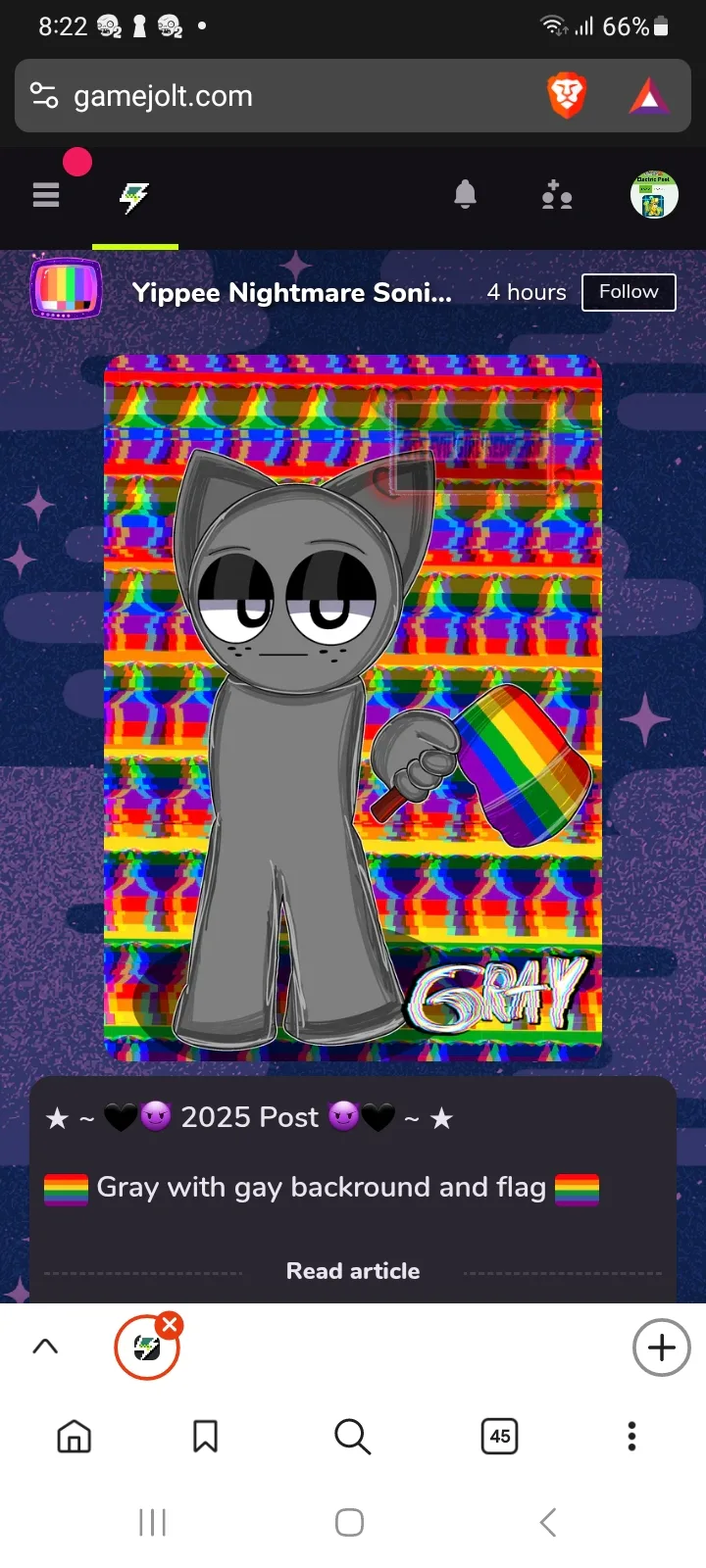The image size is (706, 1568).
Task: Open Brave Shields lion icon
Action: coord(566,96)
